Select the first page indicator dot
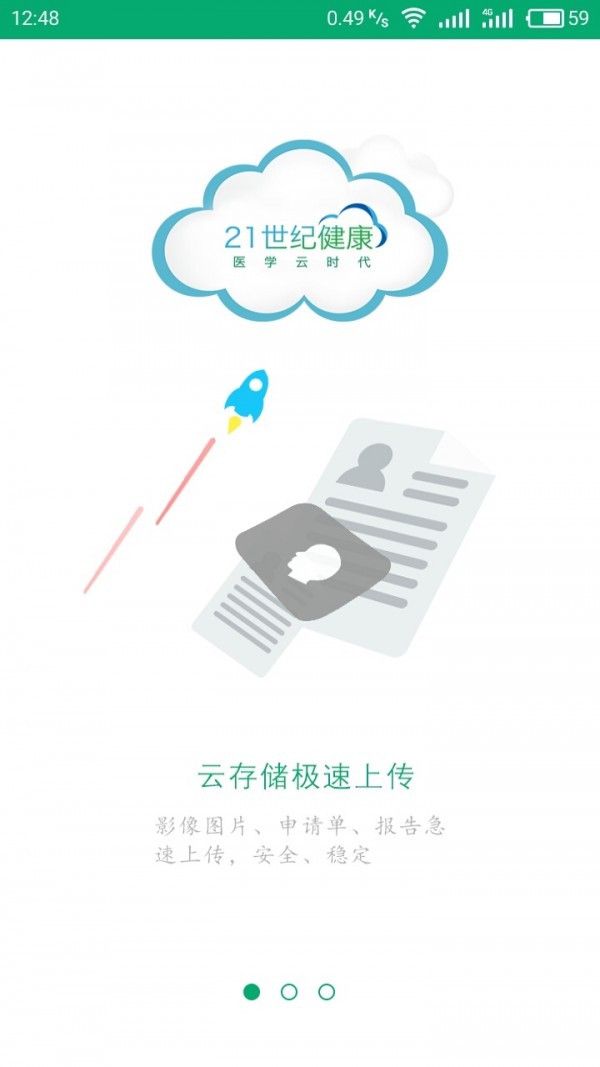Viewport: 600px width, 1067px height. [x=252, y=992]
